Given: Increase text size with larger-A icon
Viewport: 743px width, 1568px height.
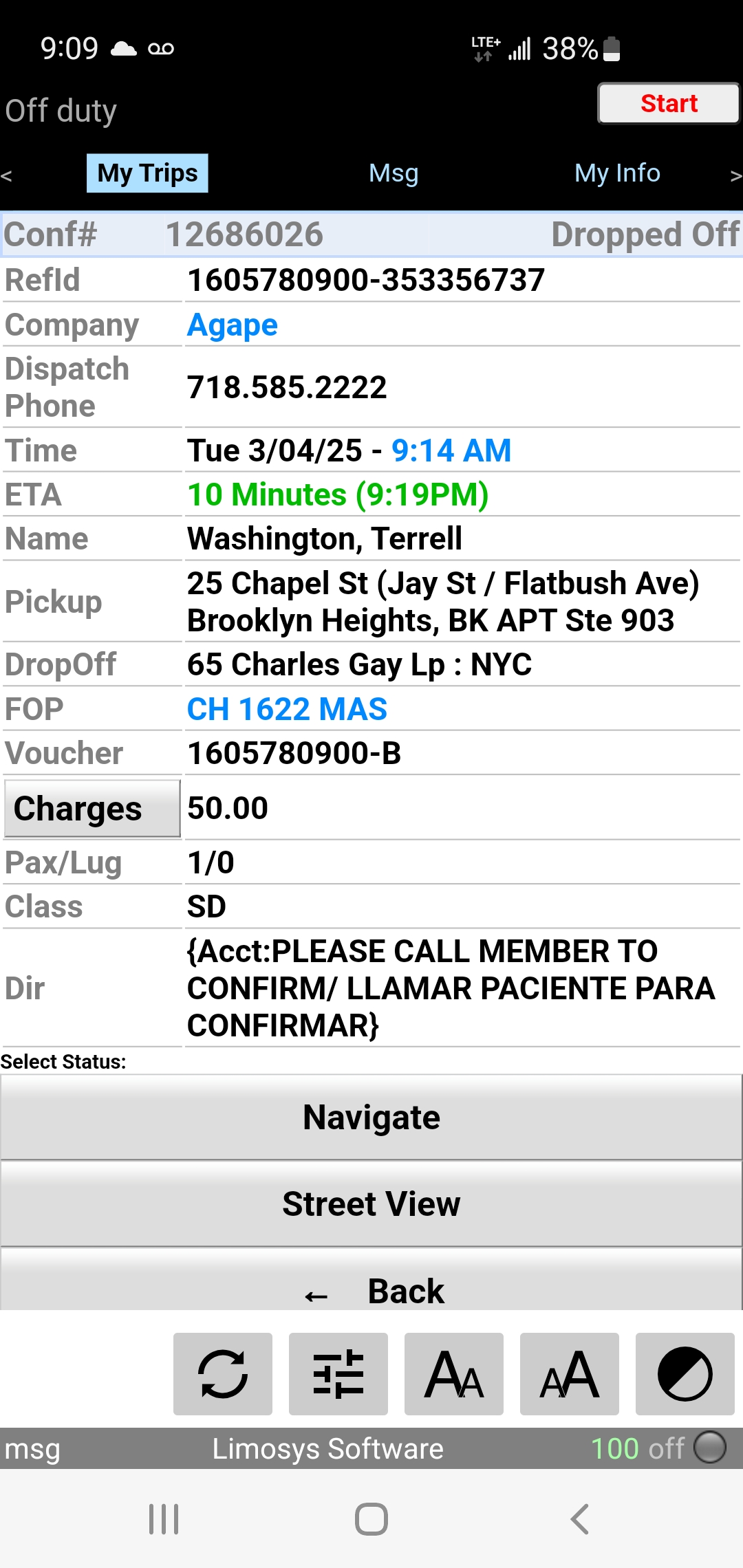Looking at the screenshot, I should point(570,1374).
